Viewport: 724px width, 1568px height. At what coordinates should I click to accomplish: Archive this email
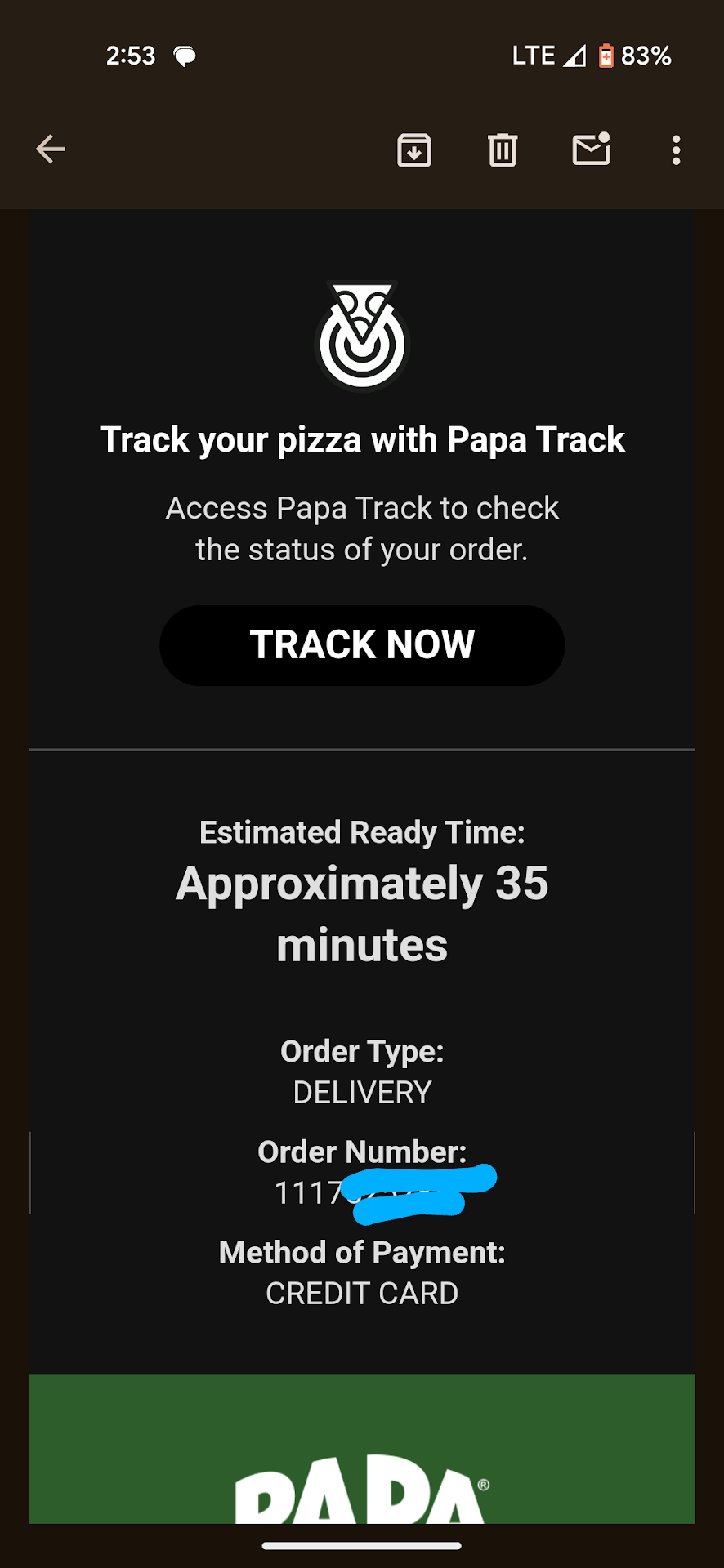pos(414,150)
